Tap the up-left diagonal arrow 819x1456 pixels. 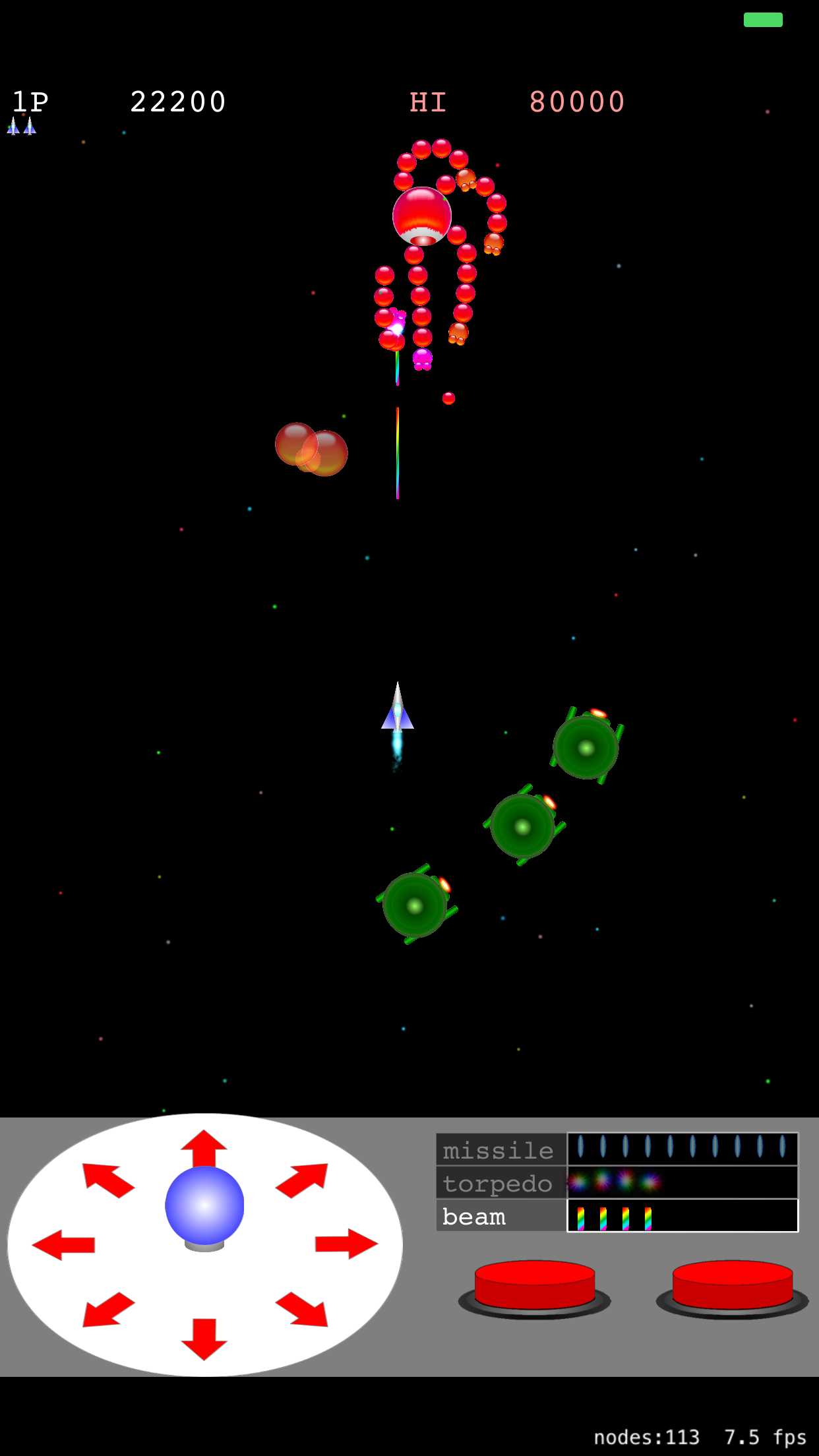[107, 1180]
